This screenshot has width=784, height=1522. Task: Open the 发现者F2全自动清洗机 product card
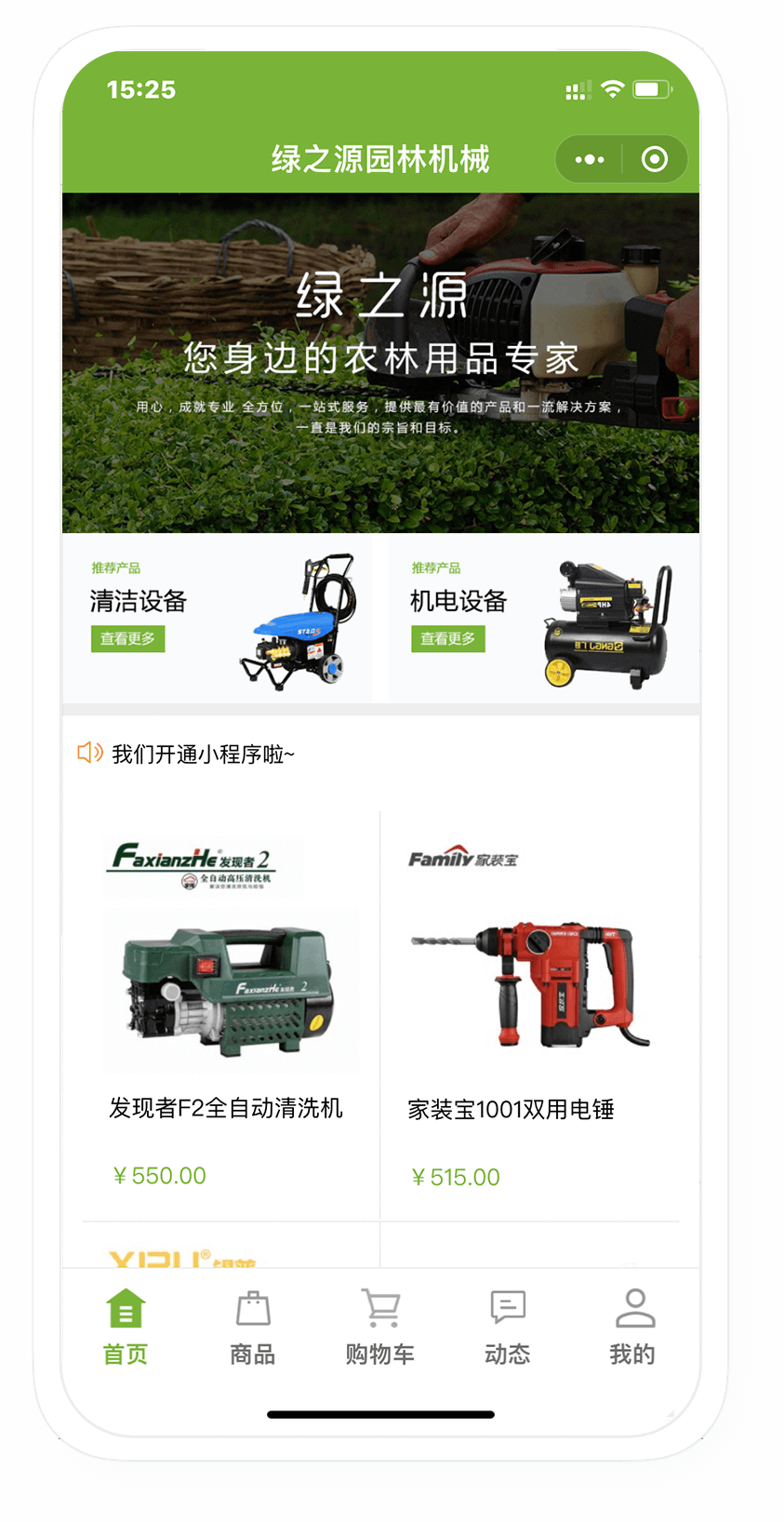coord(227,1014)
